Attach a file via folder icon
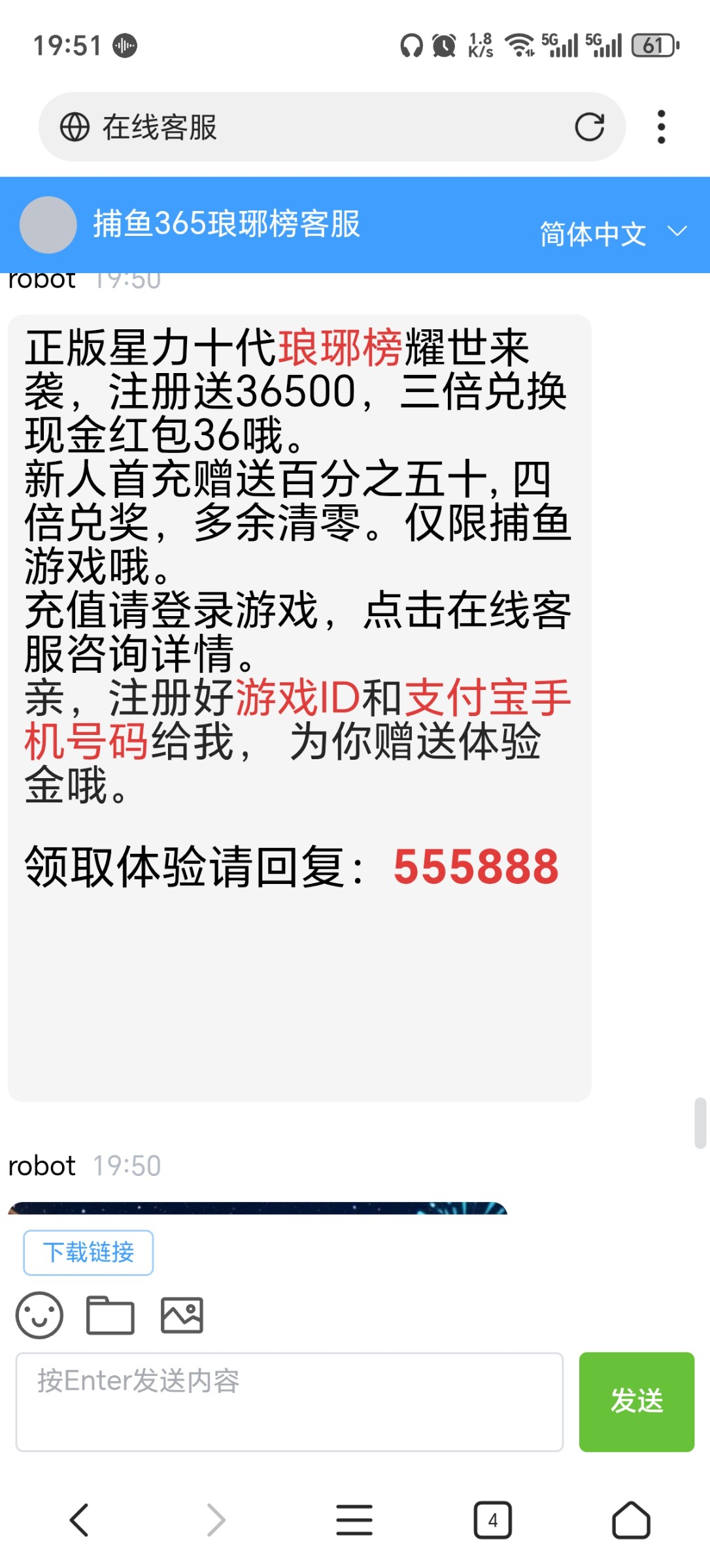The height and width of the screenshot is (1568, 710). pos(110,1315)
